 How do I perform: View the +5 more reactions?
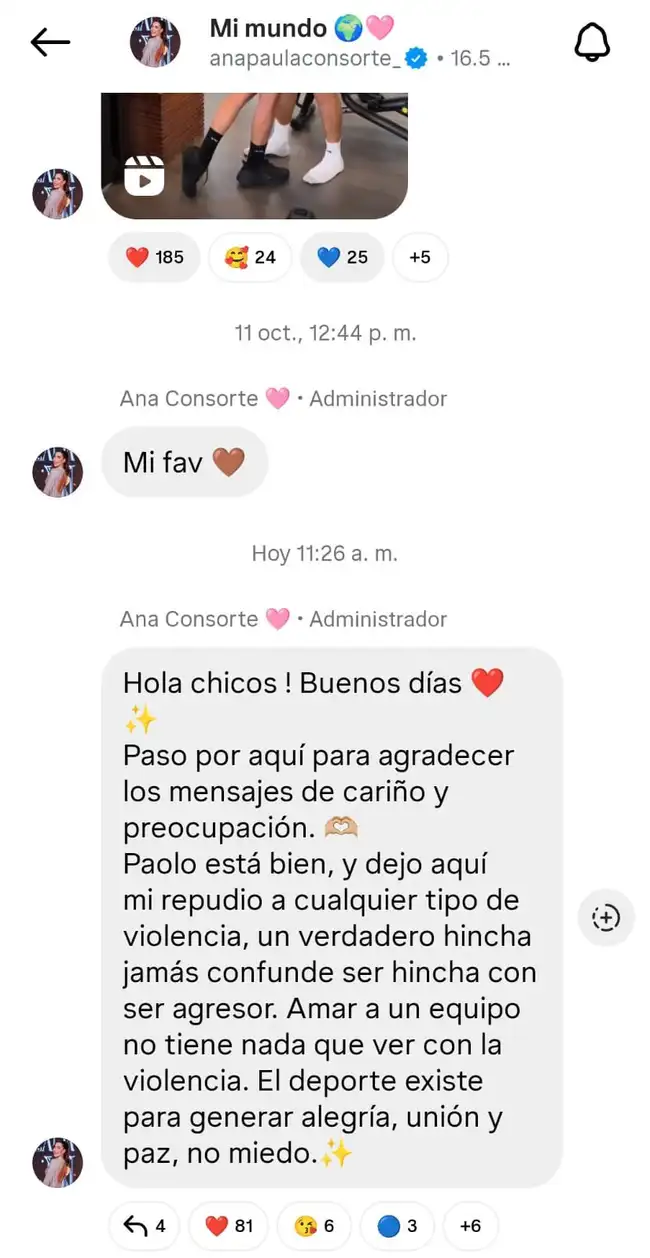(420, 257)
